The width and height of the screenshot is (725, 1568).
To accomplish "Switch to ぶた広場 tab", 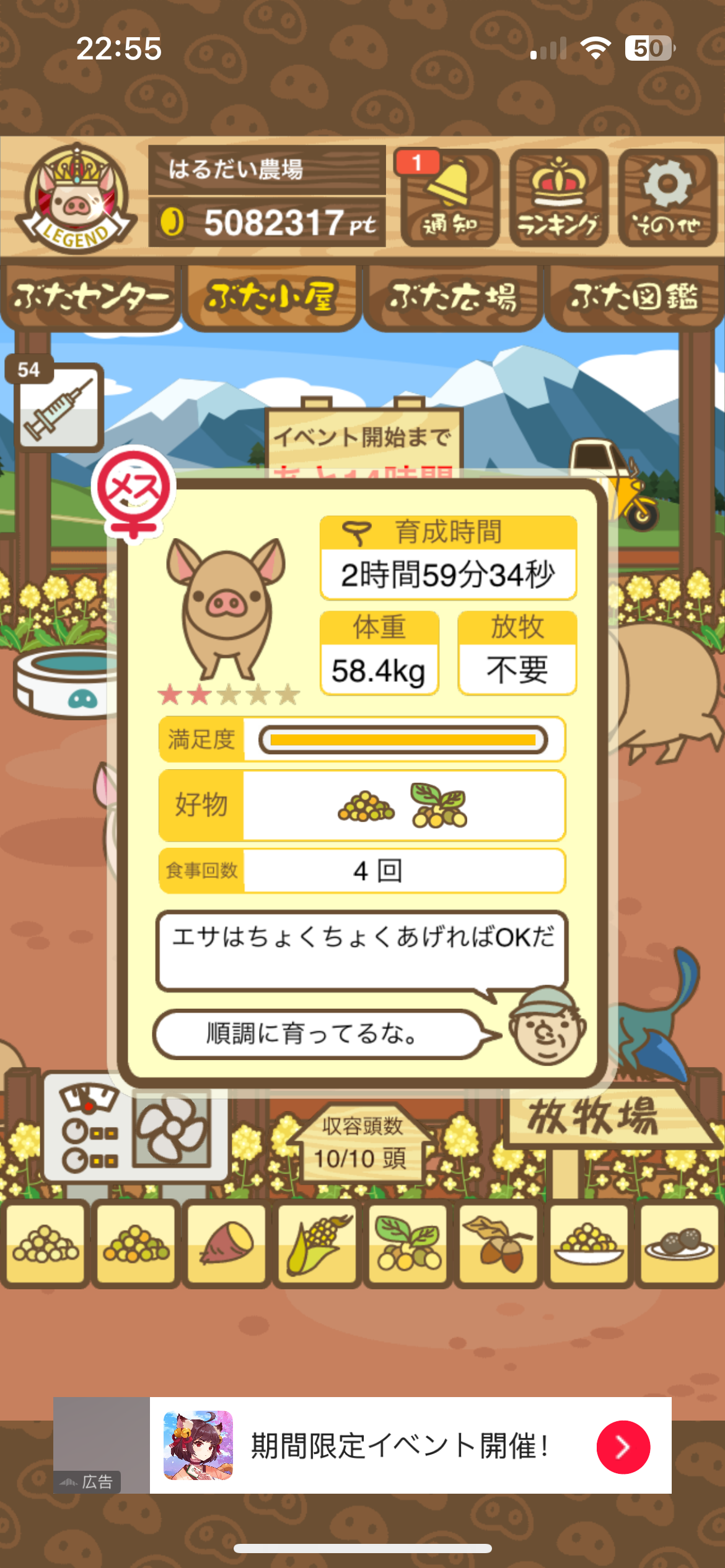I will pos(452,298).
